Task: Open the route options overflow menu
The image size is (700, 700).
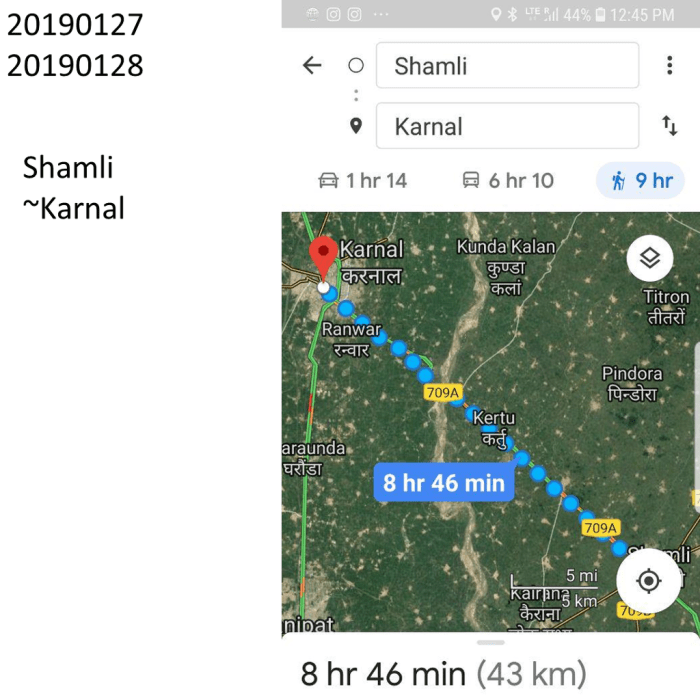Action: [669, 66]
